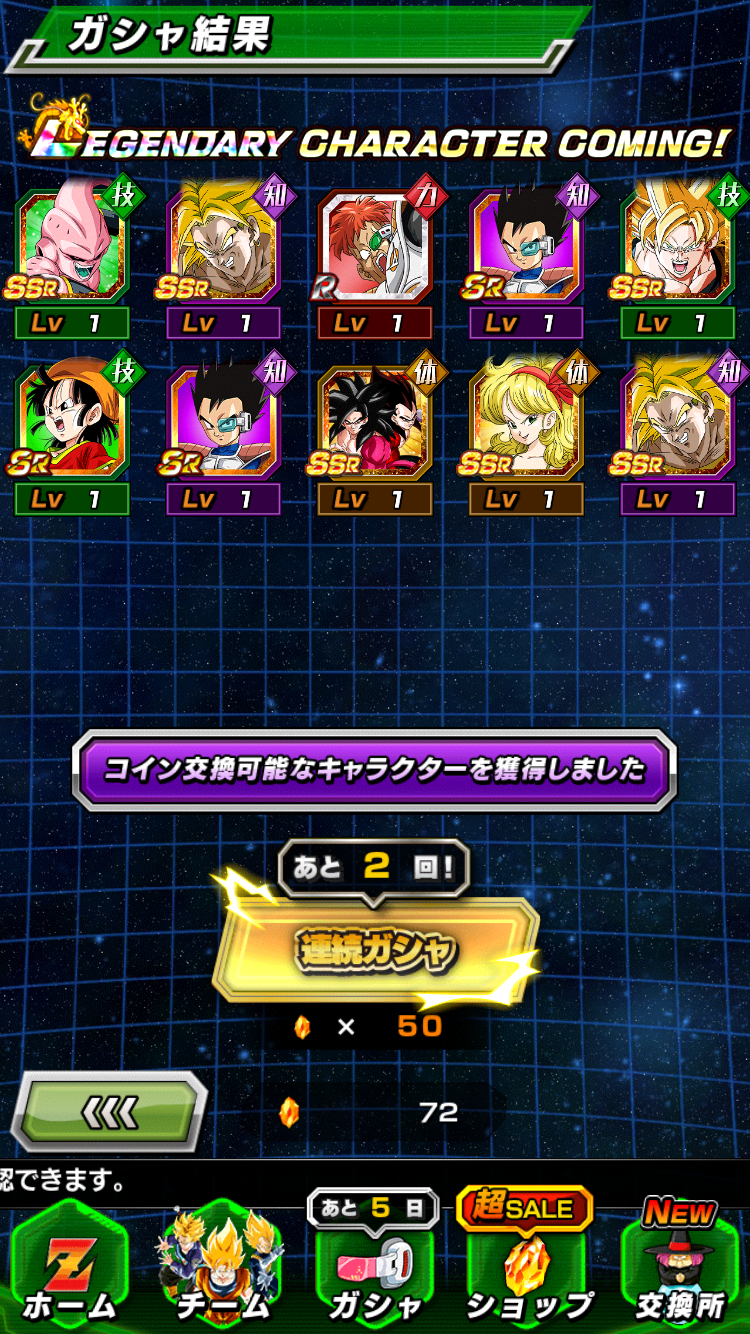Tap the コイン交換可能なキャラクター banner
This screenshot has height=1334, width=750.
(x=375, y=770)
